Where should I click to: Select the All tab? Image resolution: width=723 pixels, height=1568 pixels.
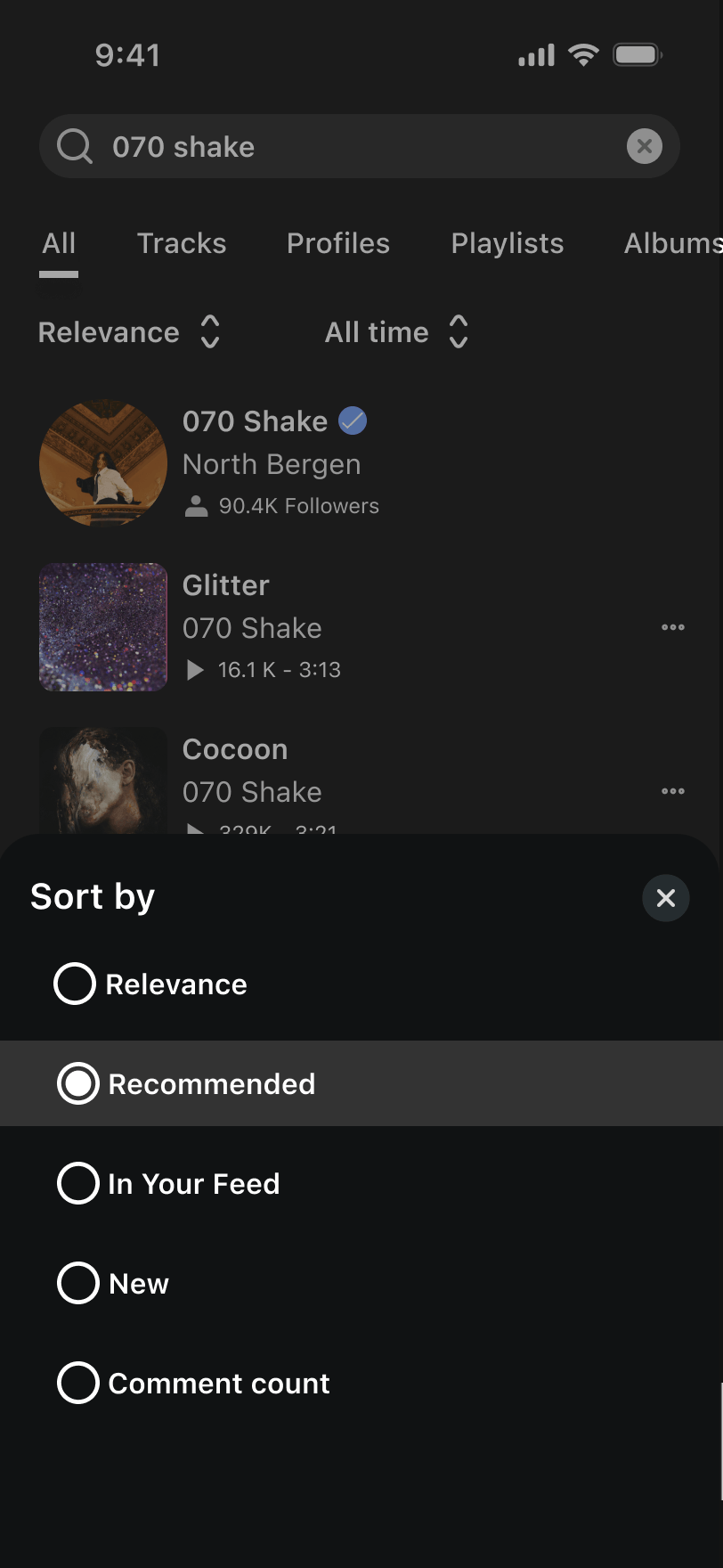click(x=59, y=243)
